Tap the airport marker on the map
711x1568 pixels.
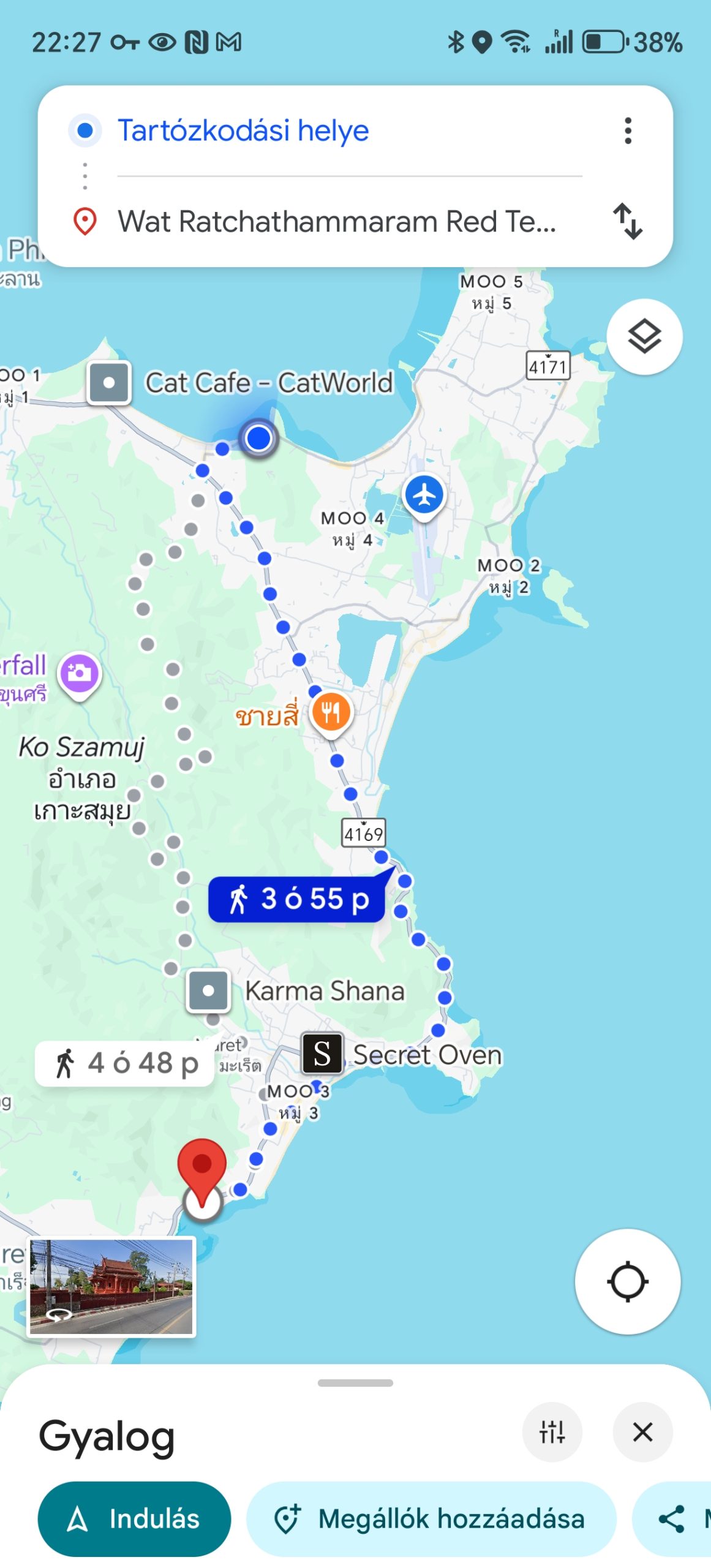tap(424, 495)
